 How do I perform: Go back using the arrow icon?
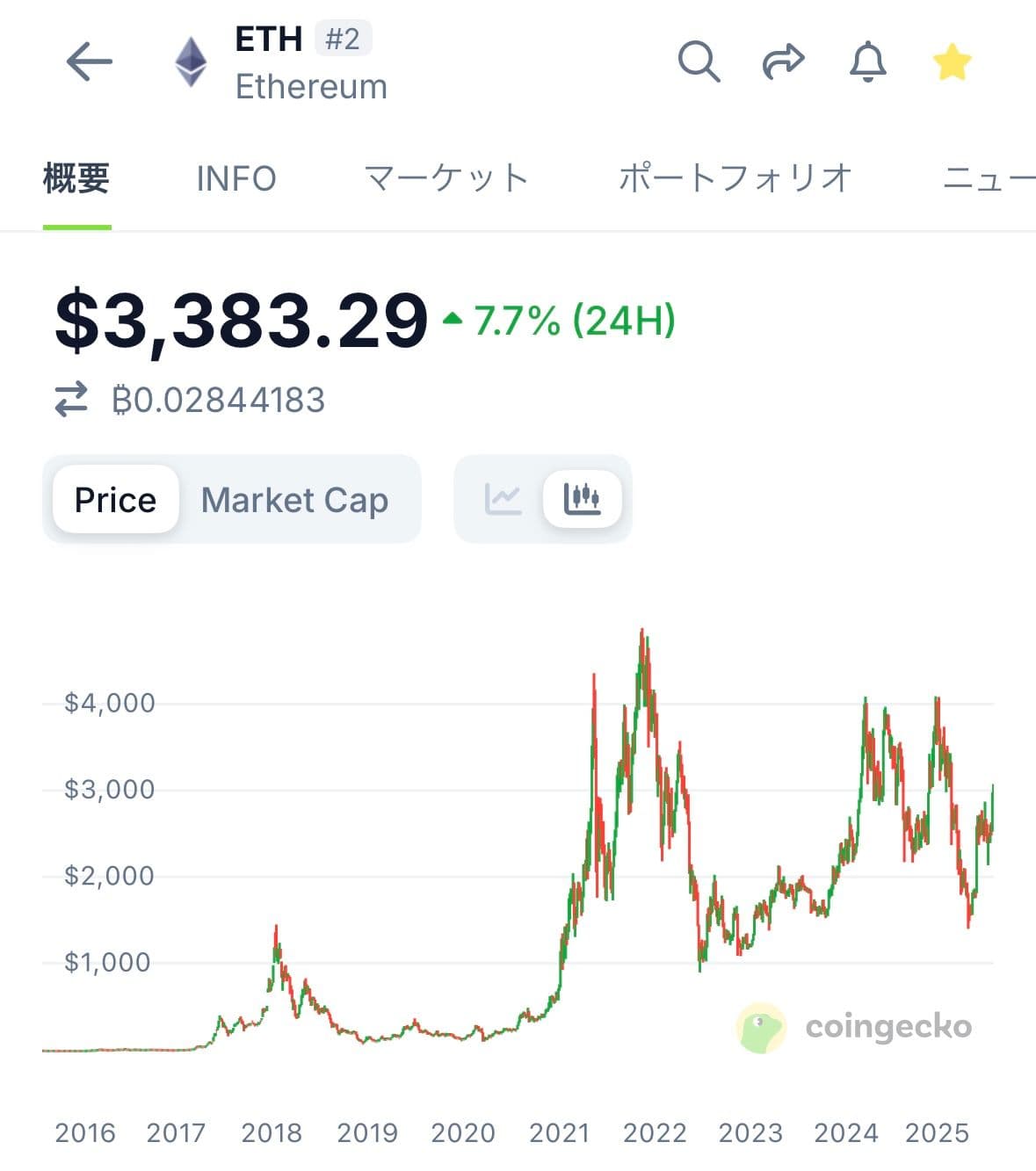90,62
